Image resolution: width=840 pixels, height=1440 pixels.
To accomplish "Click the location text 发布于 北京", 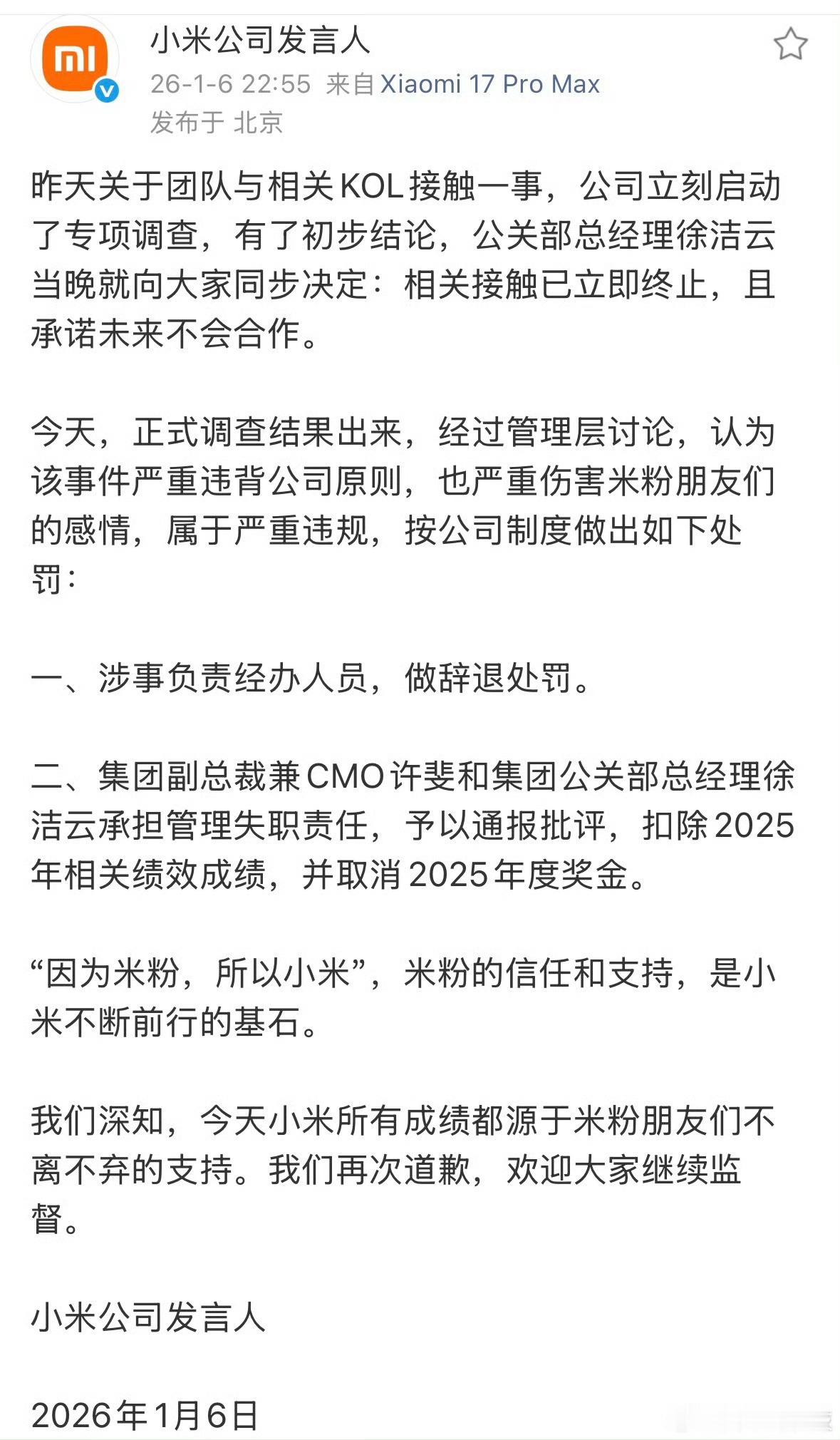I will pos(217,123).
